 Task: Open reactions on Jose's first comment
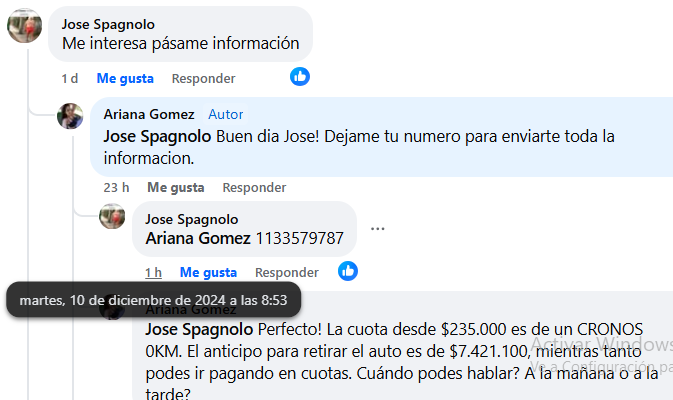tap(300, 77)
